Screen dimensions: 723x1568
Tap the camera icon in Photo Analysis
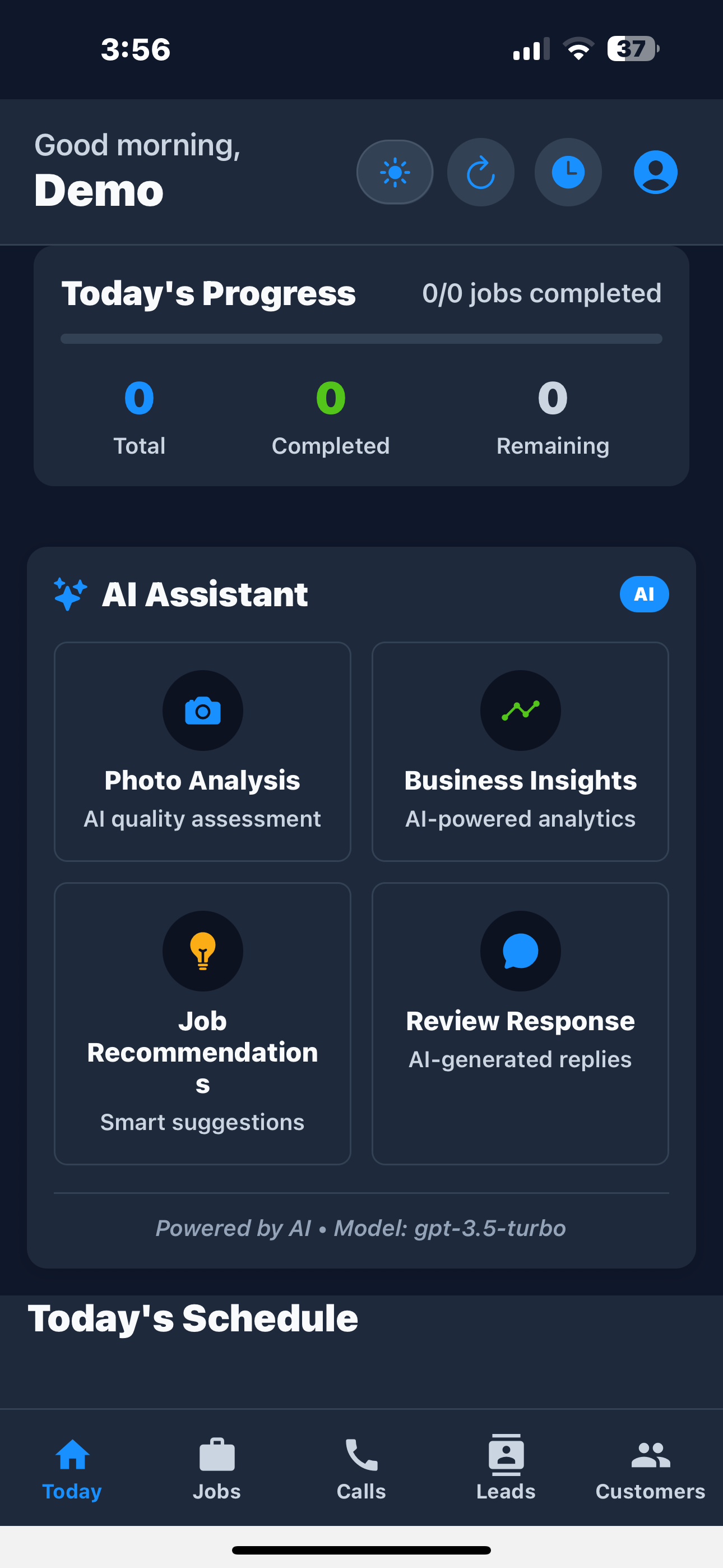[203, 710]
